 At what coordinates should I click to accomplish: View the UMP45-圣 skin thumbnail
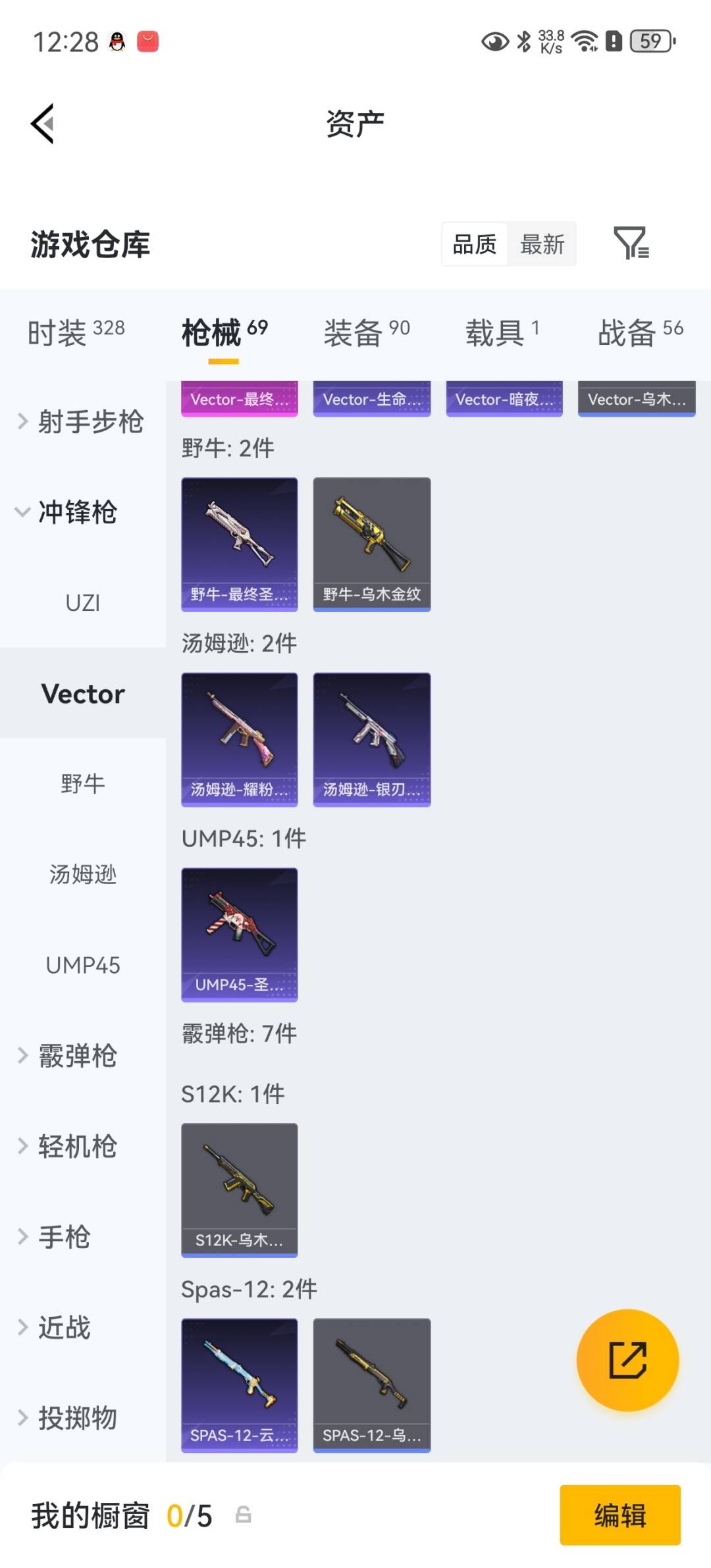(x=239, y=935)
